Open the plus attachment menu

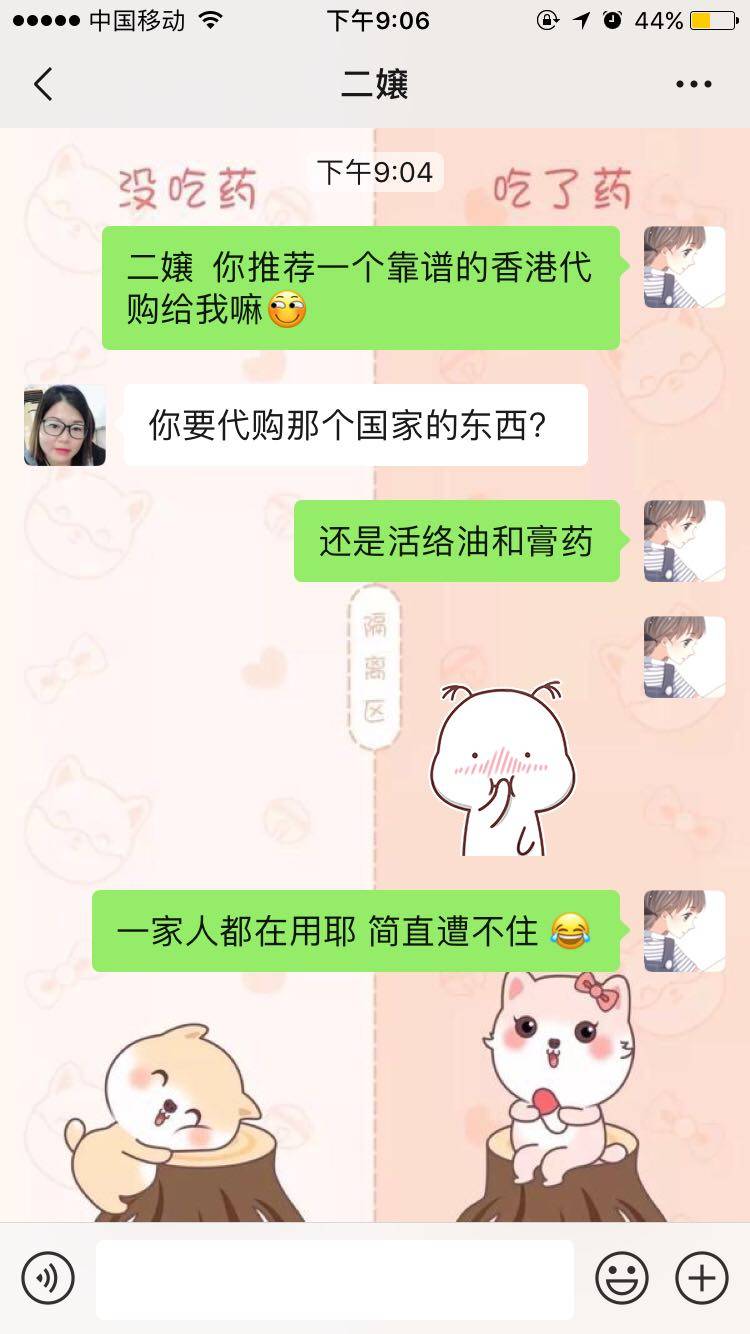[x=701, y=1277]
